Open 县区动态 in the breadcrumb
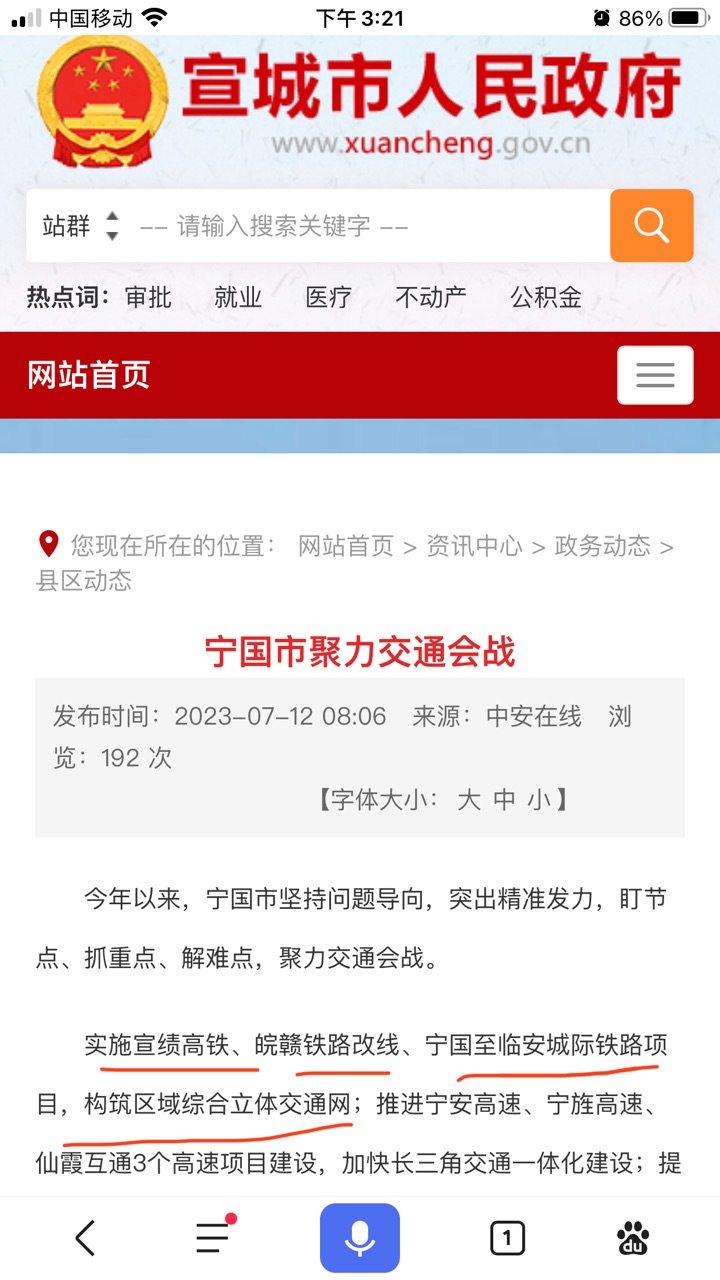The height and width of the screenshot is (1280, 720). (x=84, y=581)
